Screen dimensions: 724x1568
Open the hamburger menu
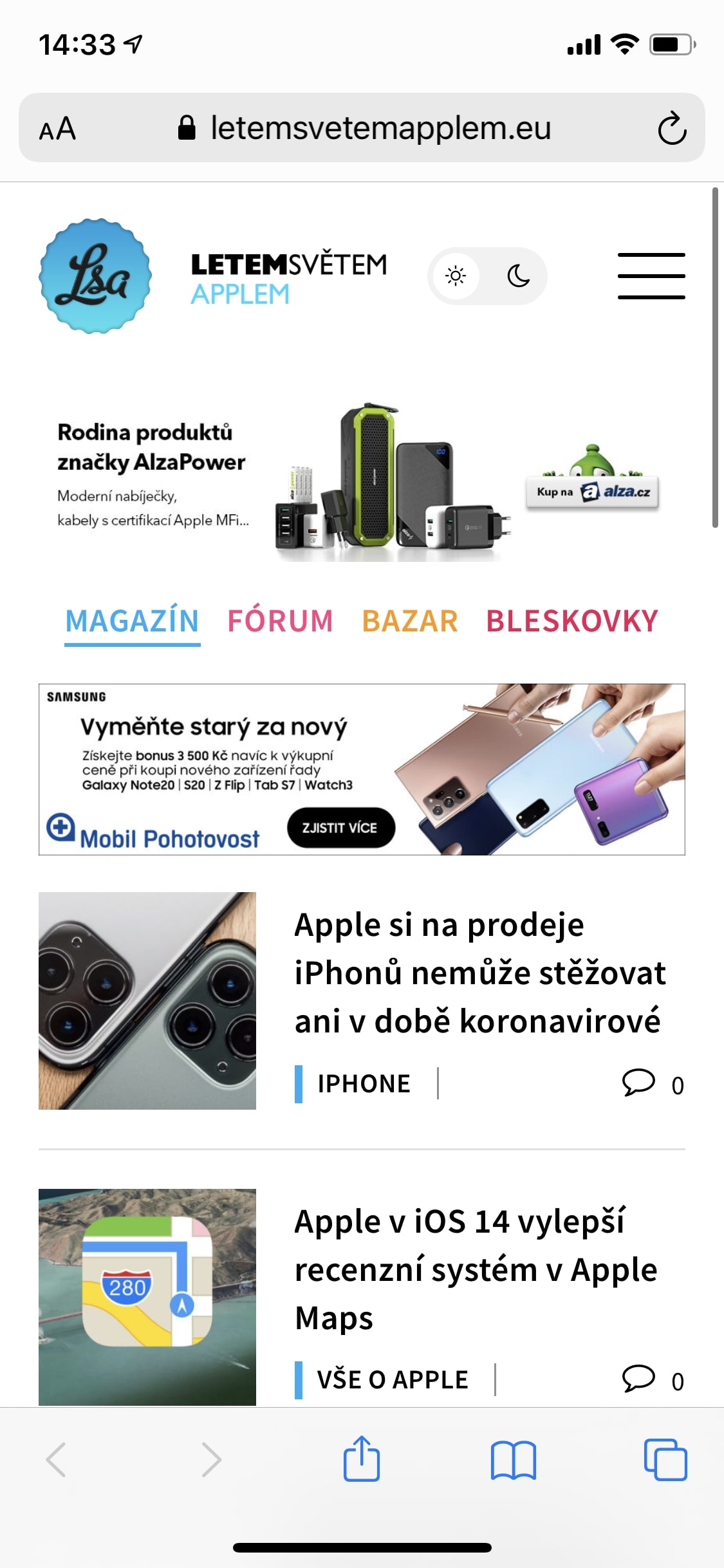tap(651, 276)
